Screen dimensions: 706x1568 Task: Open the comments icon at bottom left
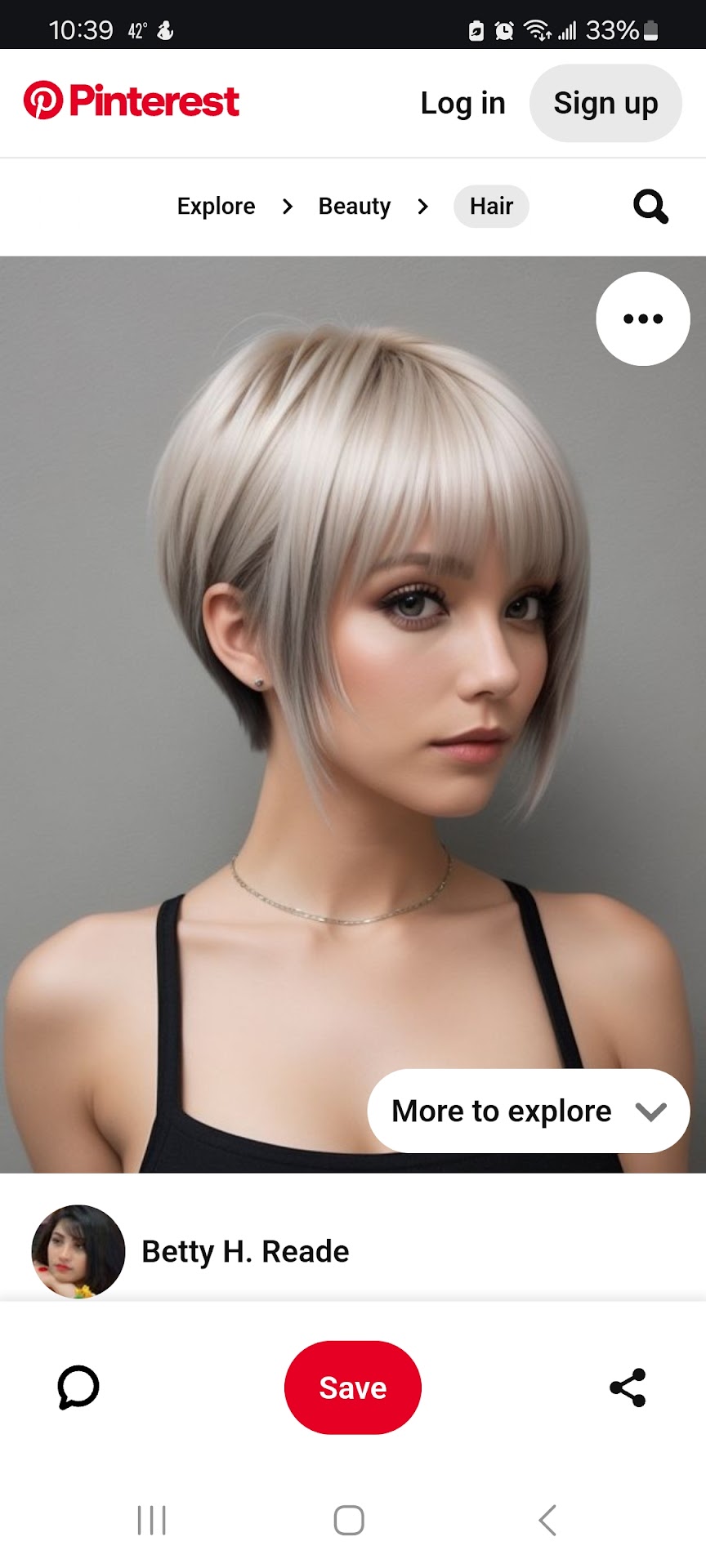(x=77, y=1387)
